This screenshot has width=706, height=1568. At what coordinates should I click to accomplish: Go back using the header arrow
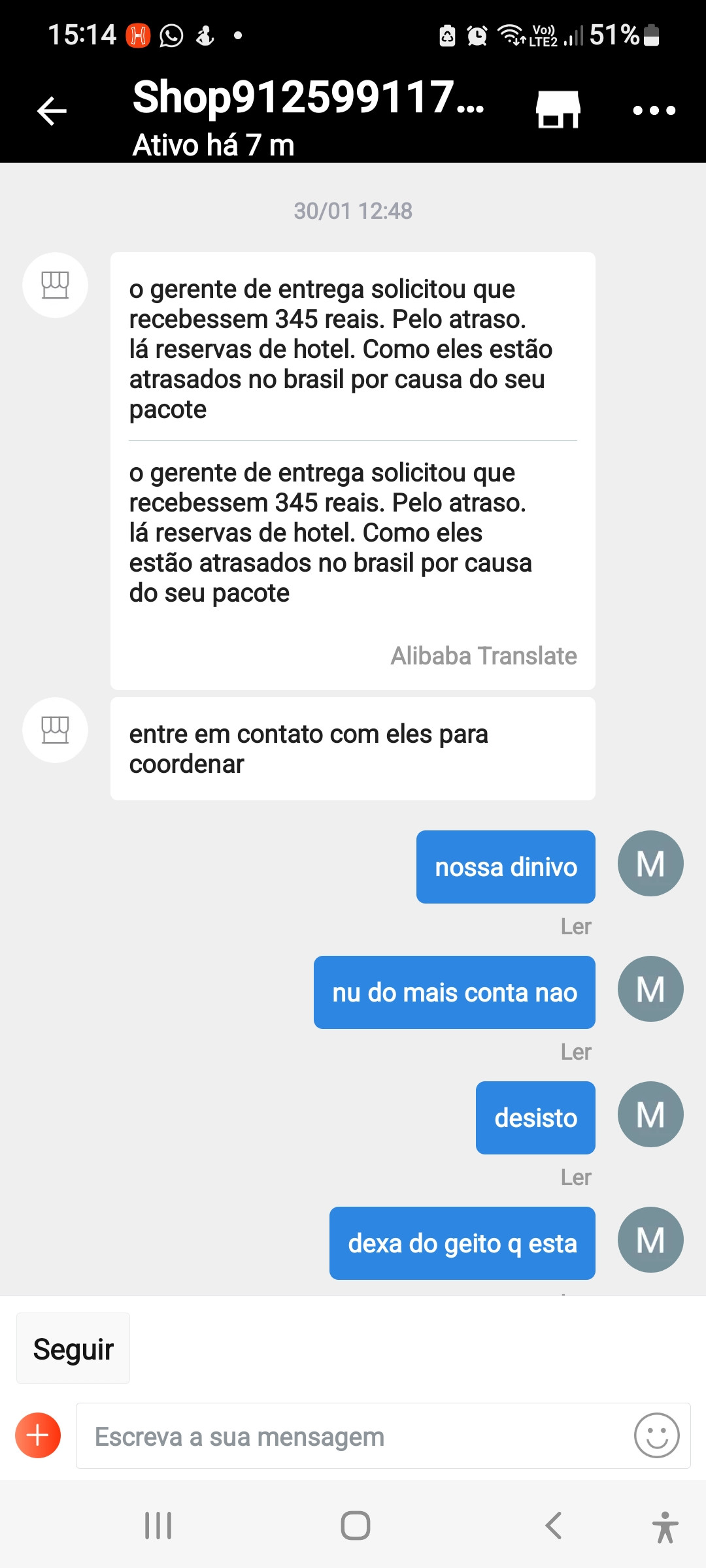52,110
